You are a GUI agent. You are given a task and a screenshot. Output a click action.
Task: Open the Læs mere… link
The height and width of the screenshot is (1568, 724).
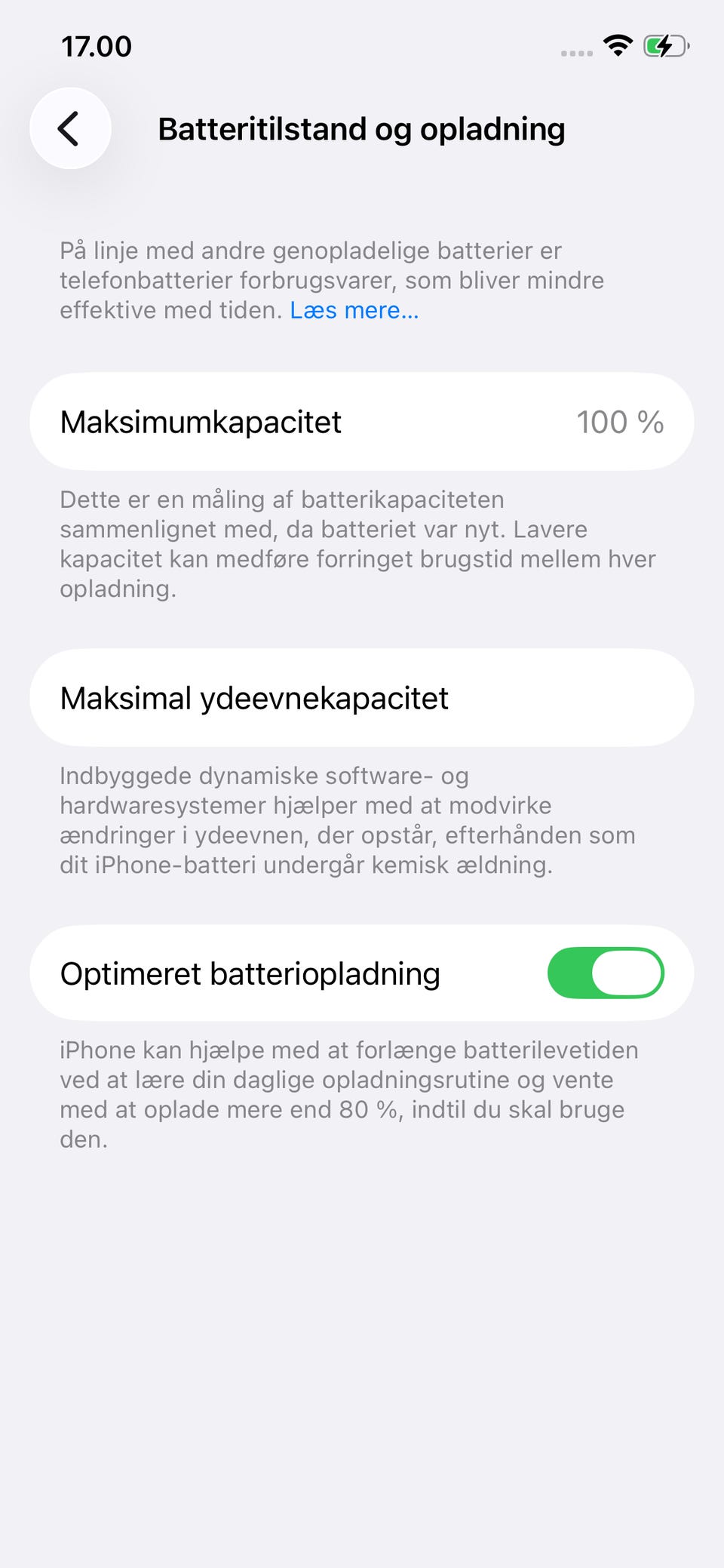point(354,310)
